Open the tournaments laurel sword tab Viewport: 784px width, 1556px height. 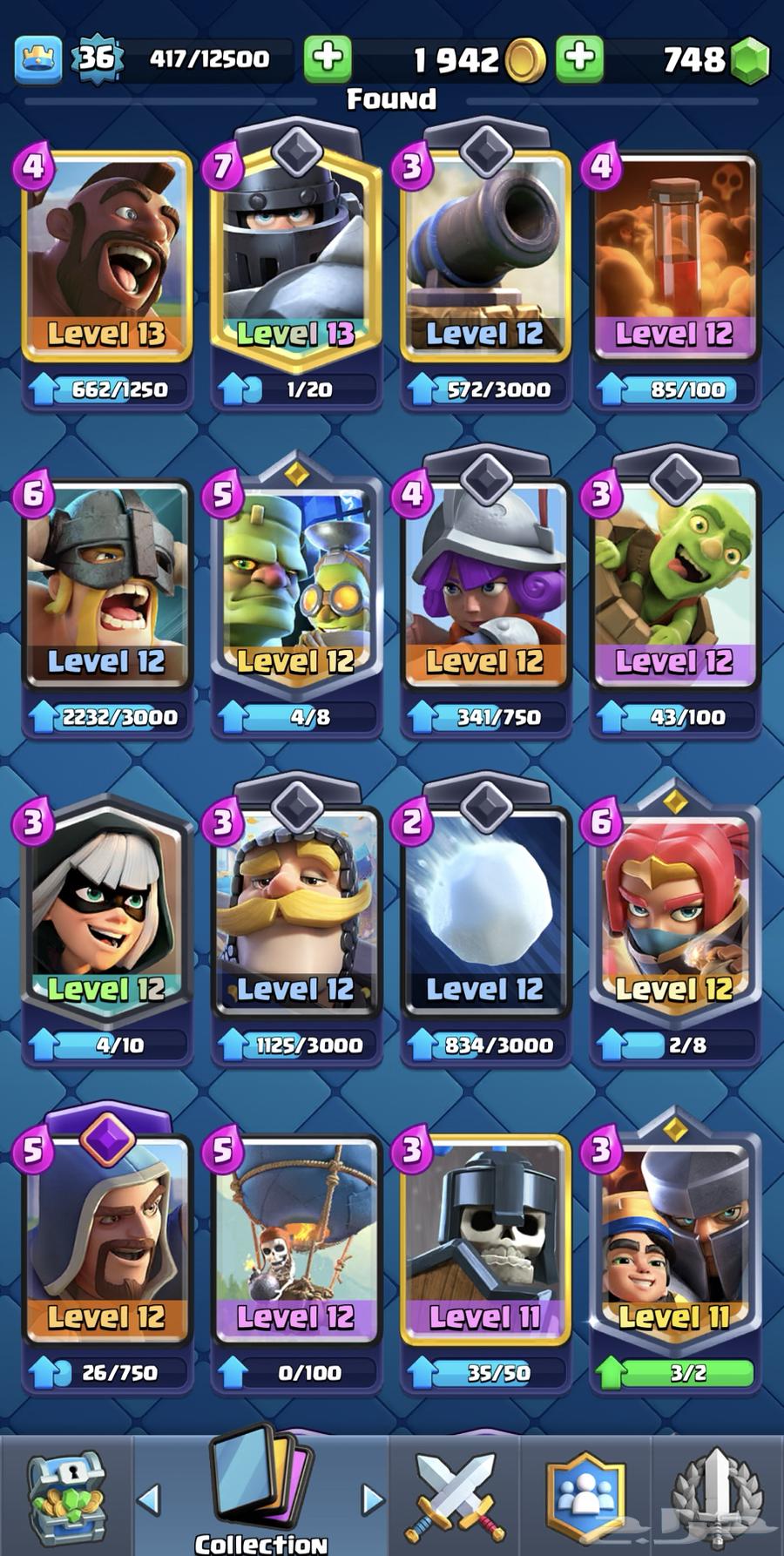[x=716, y=1498]
